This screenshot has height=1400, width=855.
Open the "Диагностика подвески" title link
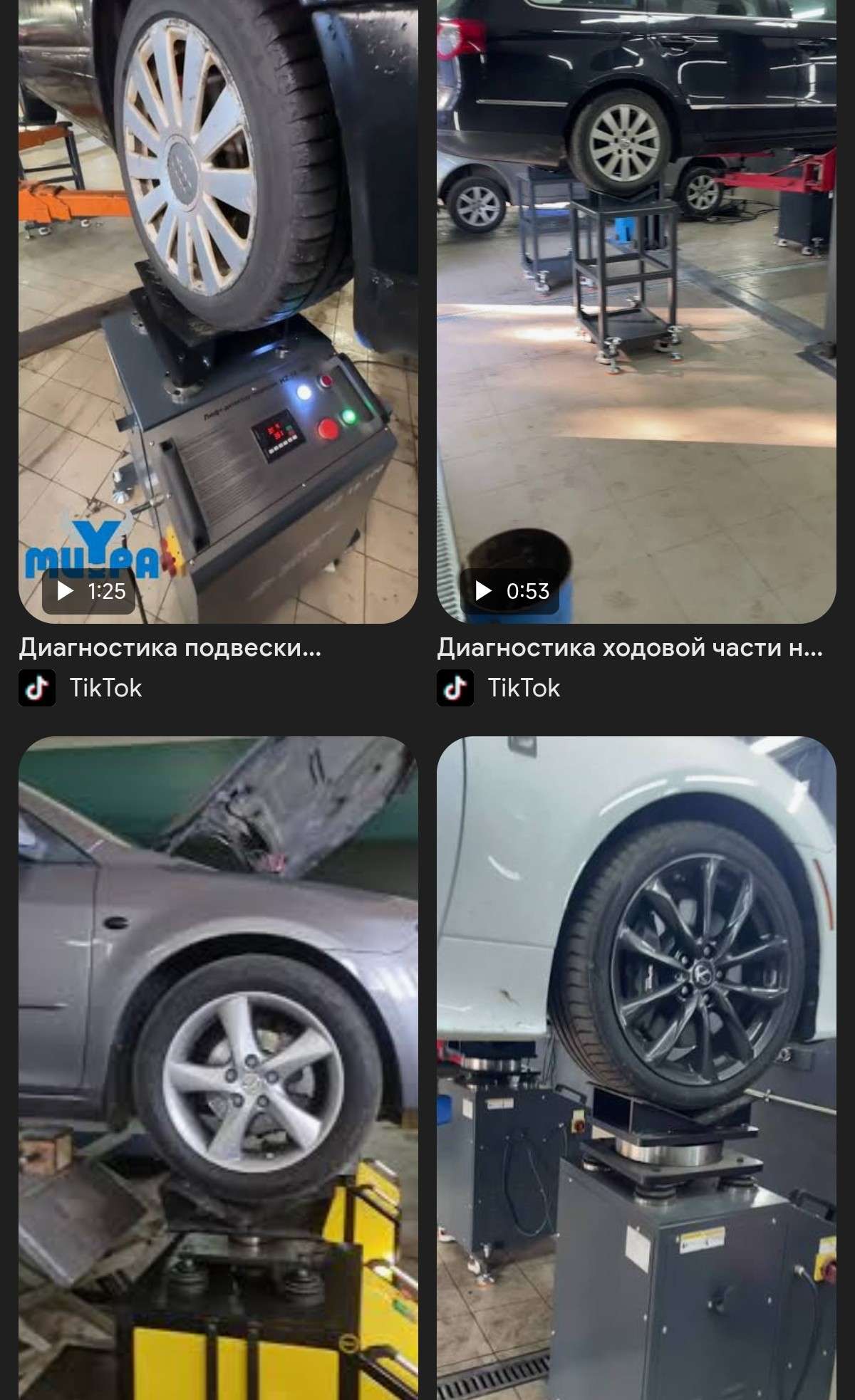pos(170,648)
